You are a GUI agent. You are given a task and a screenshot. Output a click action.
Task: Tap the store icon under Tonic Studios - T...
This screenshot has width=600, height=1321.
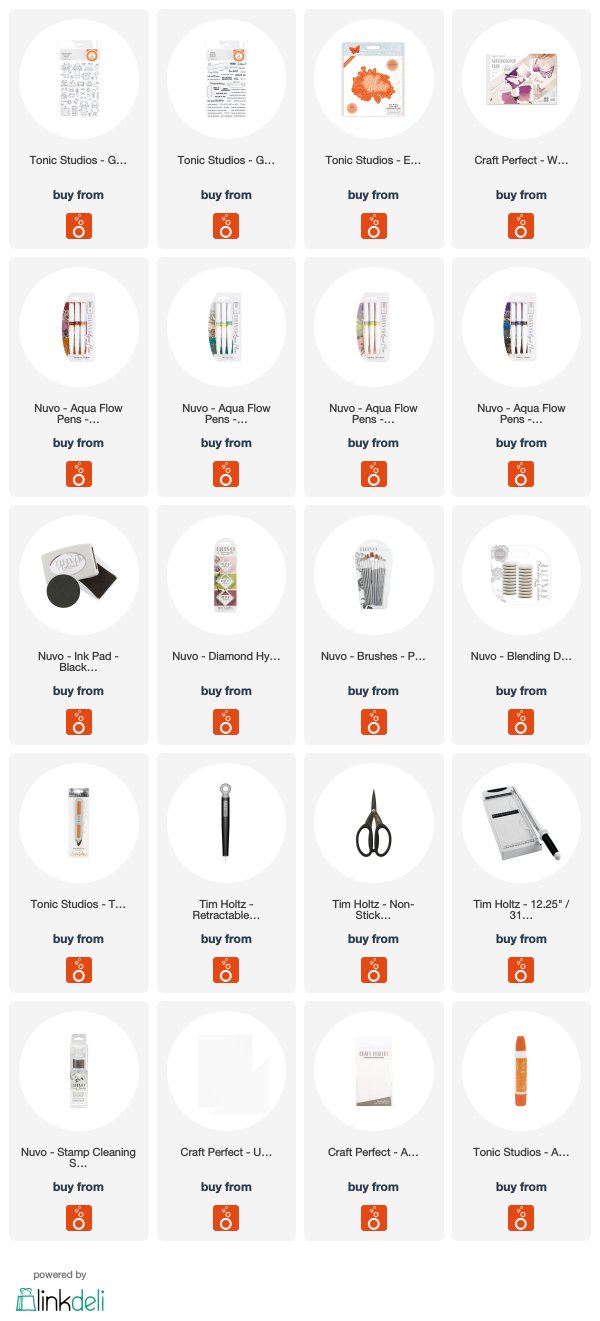click(x=79, y=970)
